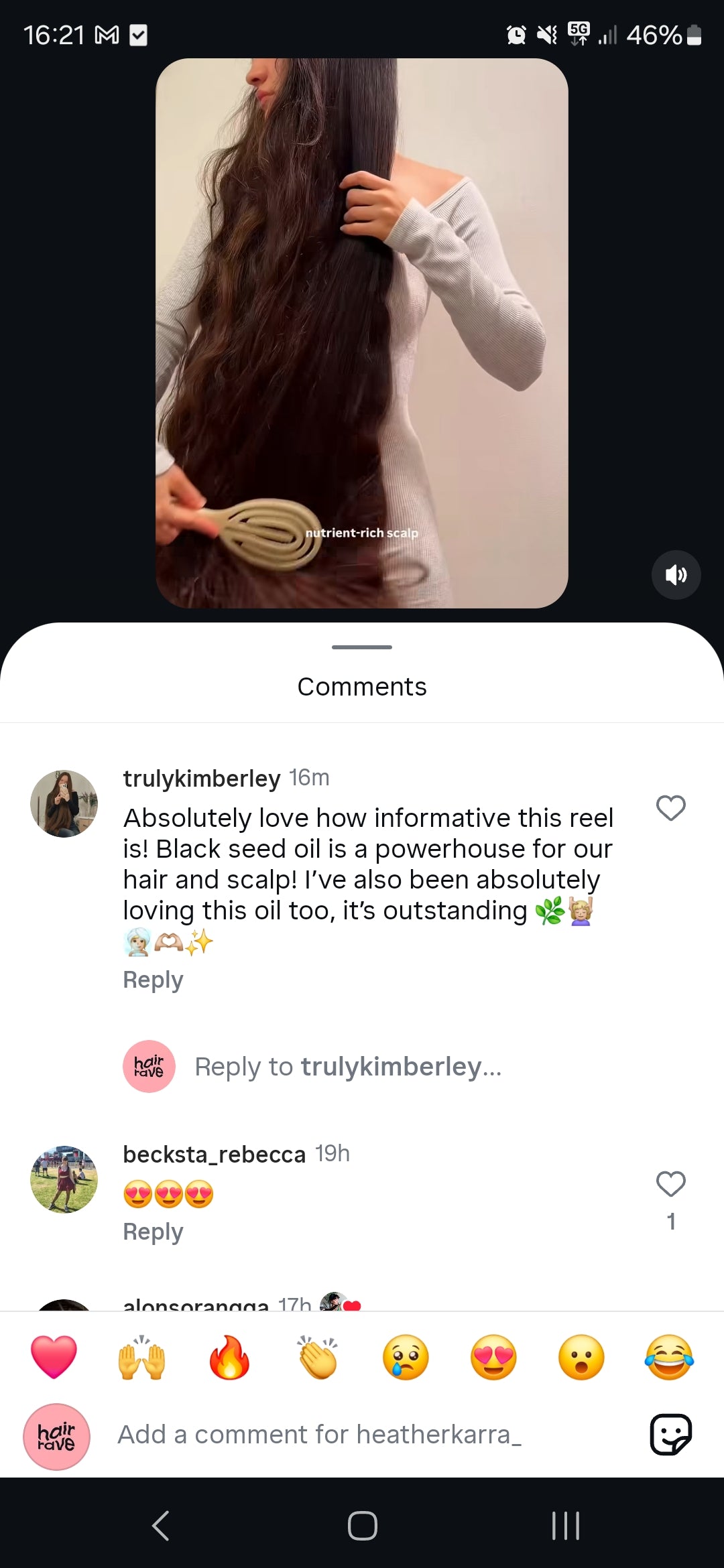Mute the reel's sound
This screenshot has height=1568, width=724.
[x=676, y=574]
